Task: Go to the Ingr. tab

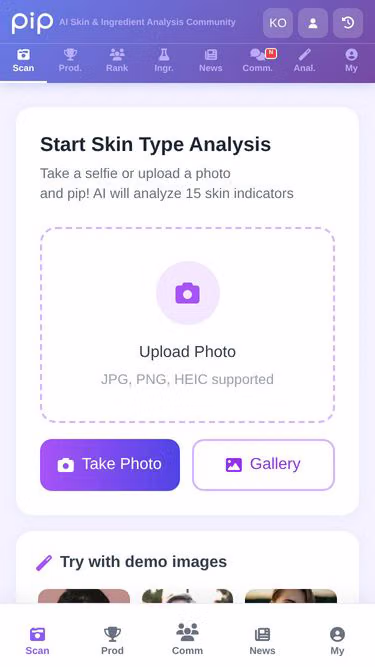Action: (164, 60)
